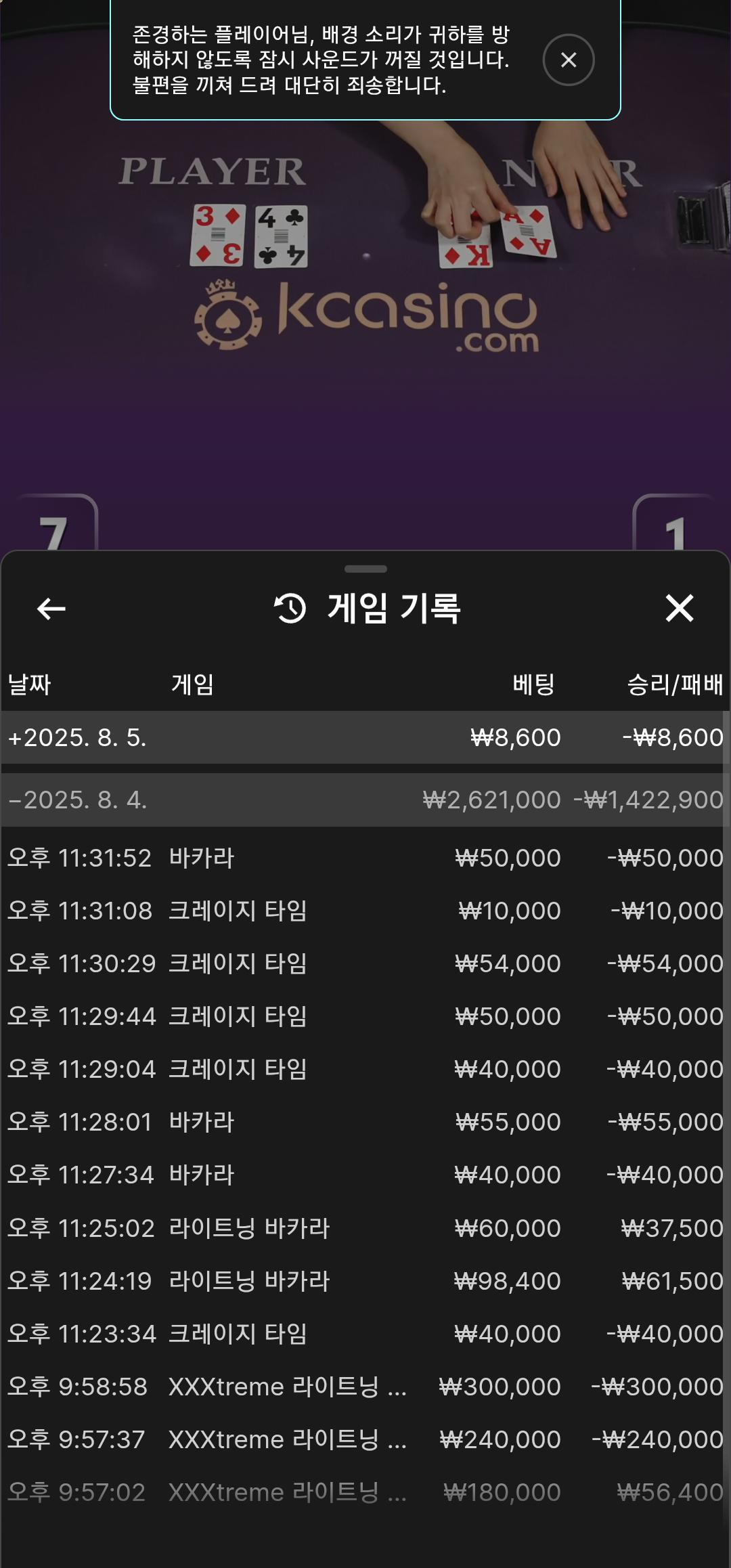Screen dimensions: 731x1568
Task: Open the 오후 11:24:19 라이트닝 바카라 record
Action: click(x=365, y=1281)
